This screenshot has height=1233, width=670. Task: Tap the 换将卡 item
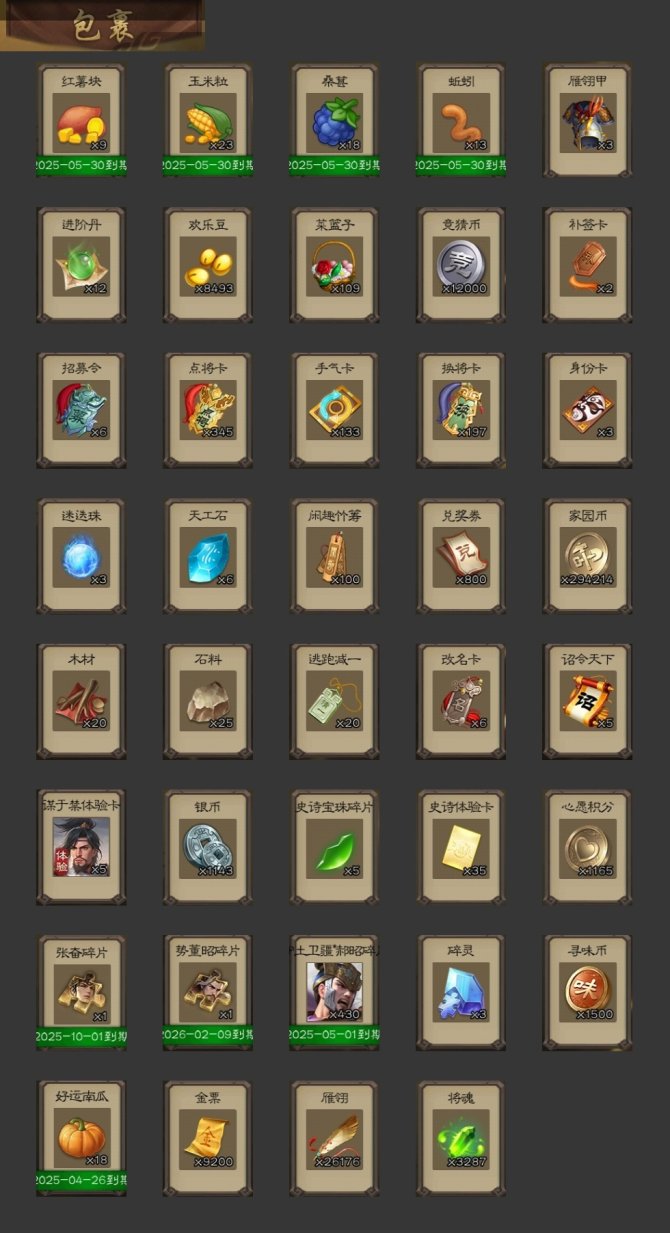(461, 411)
